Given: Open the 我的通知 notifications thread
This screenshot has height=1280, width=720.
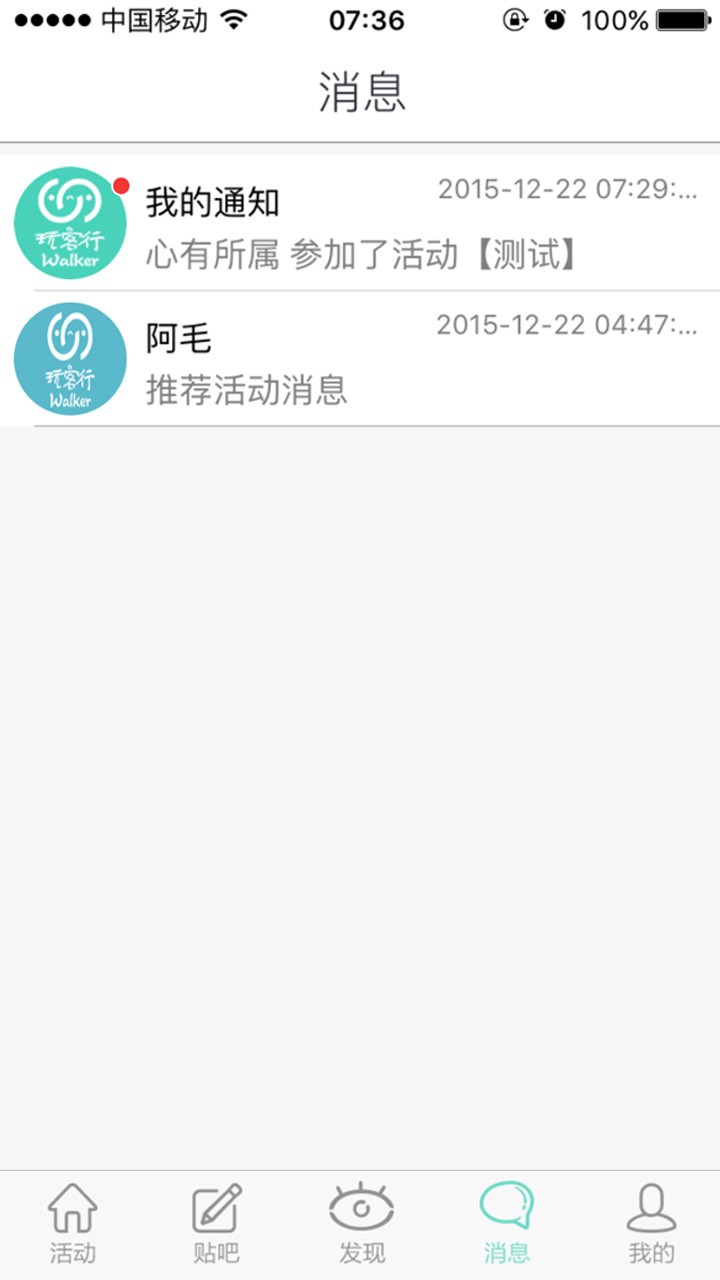Looking at the screenshot, I should tap(360, 223).
